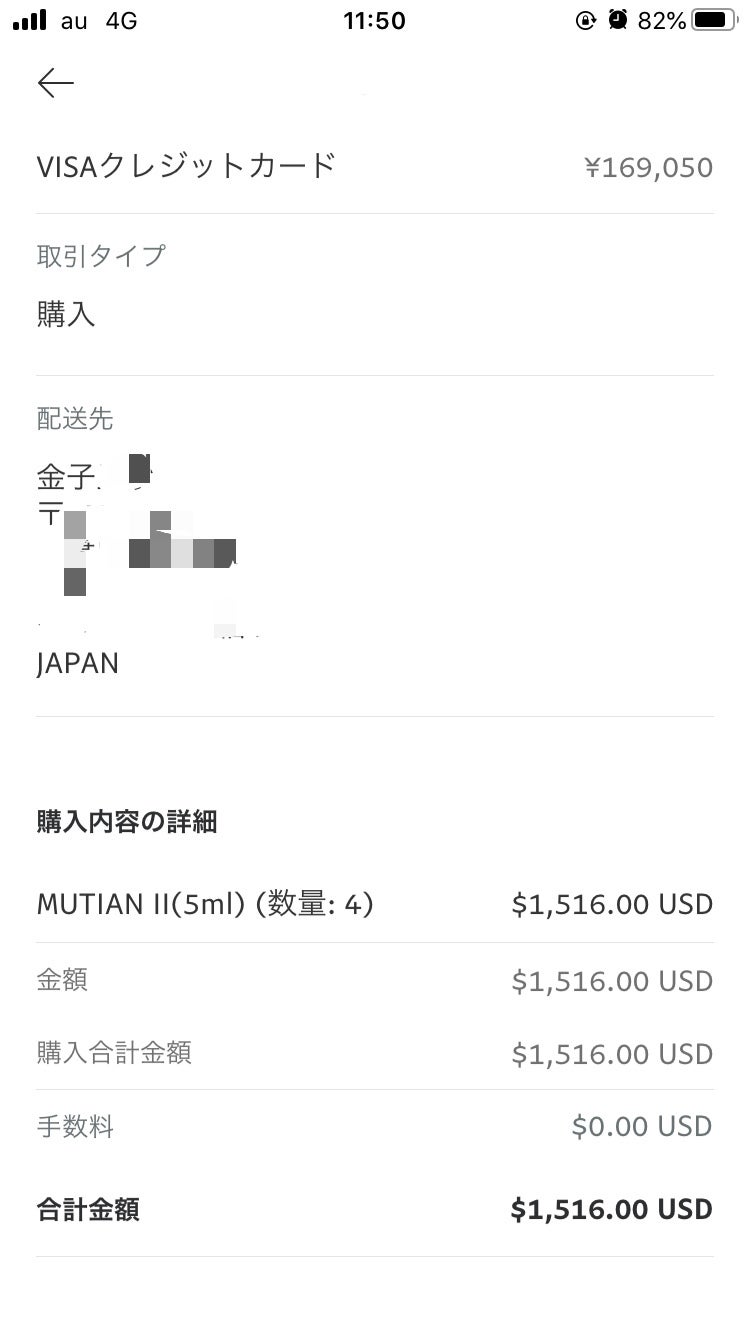This screenshot has width=750, height=1334.
Task: Go back using the arrow icon
Action: 56,83
